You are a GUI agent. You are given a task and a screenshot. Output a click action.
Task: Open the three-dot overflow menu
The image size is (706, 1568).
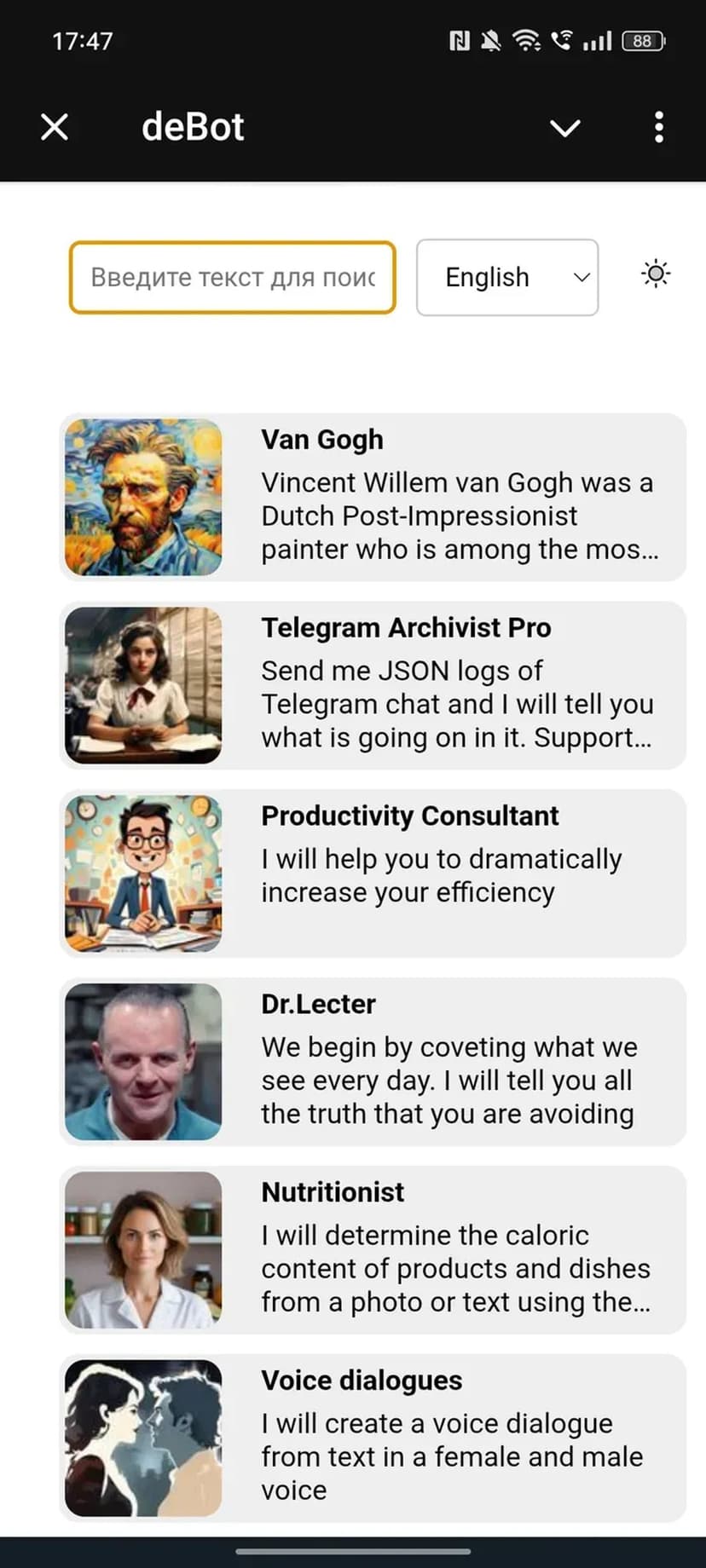pyautogui.click(x=658, y=128)
